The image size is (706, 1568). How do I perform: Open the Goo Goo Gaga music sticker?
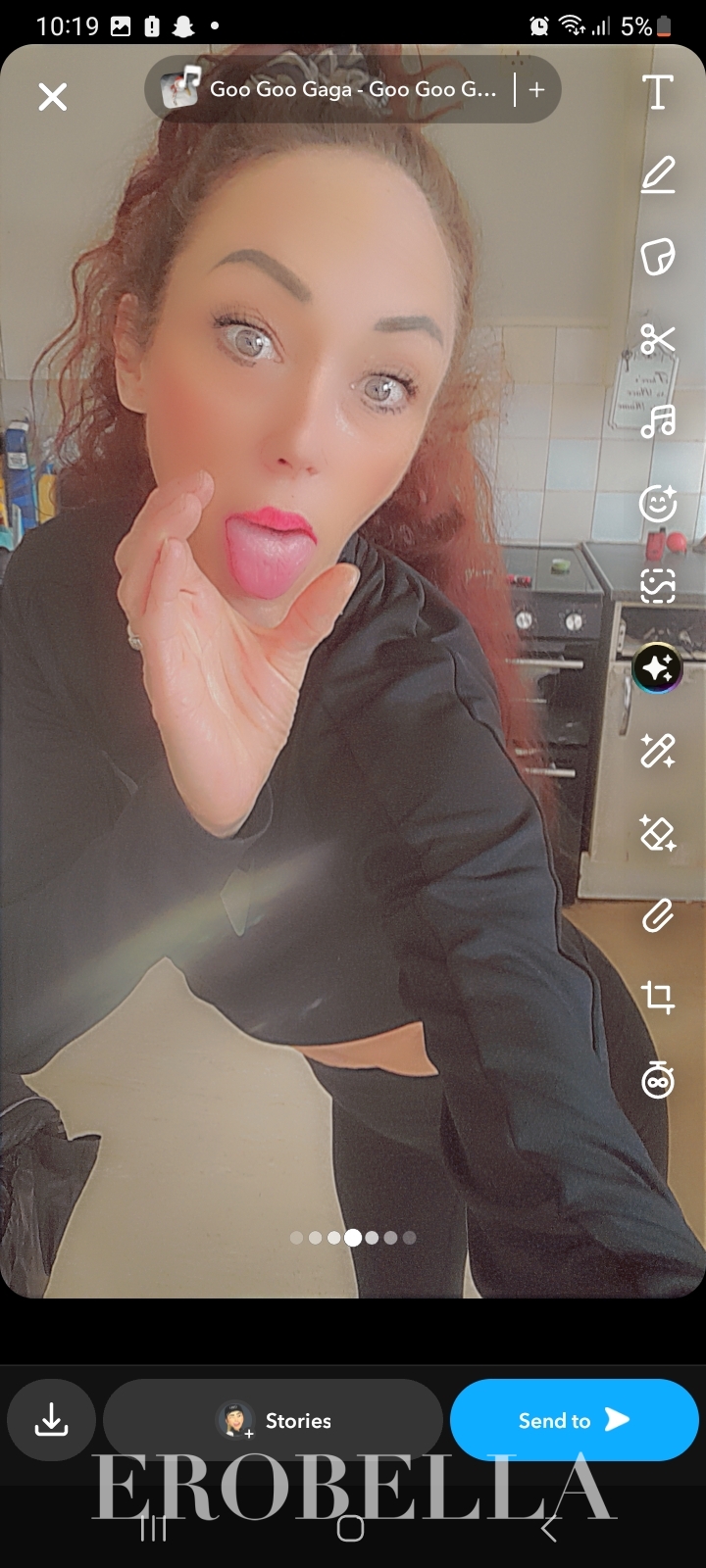[333, 90]
